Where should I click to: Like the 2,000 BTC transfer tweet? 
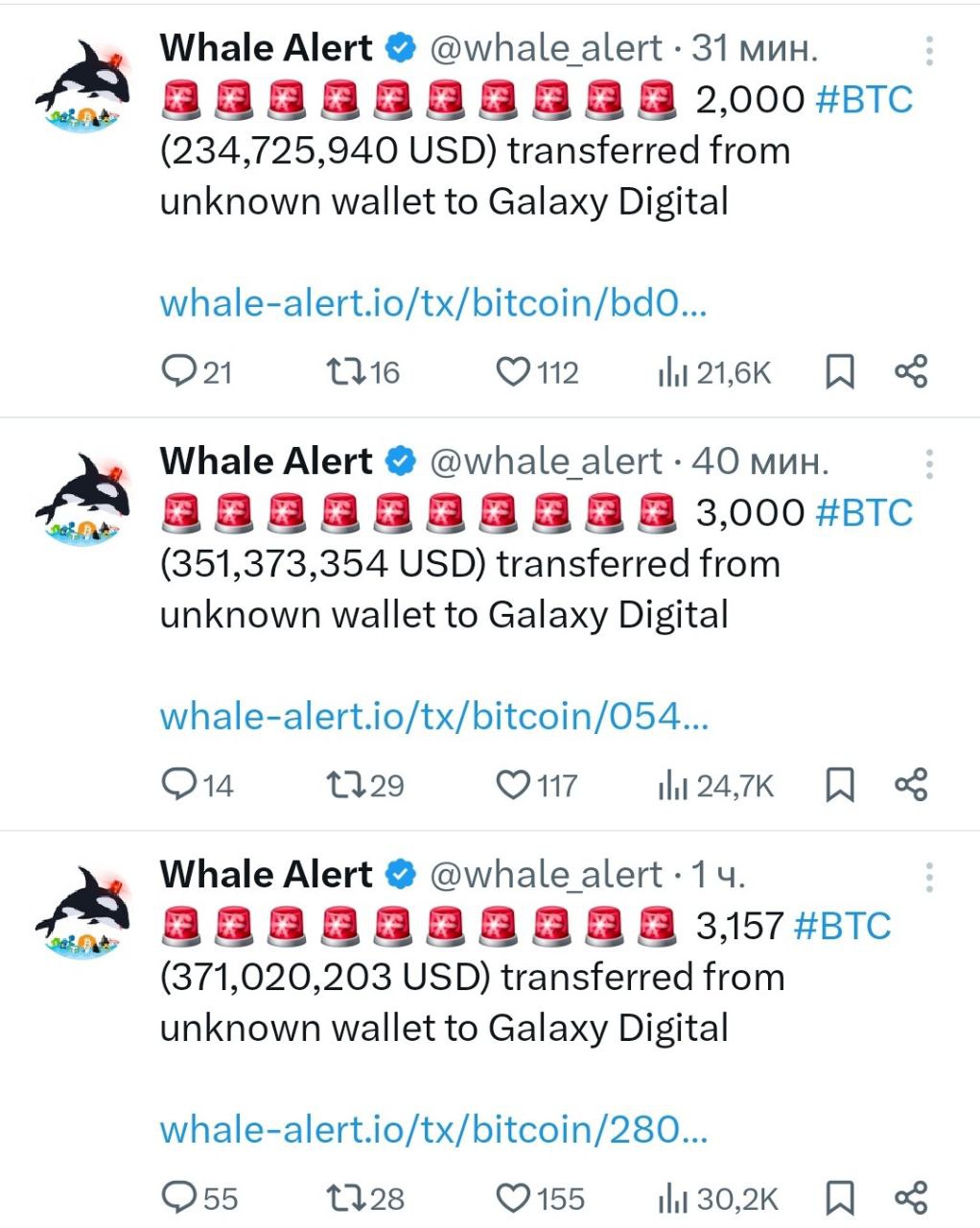pos(513,371)
